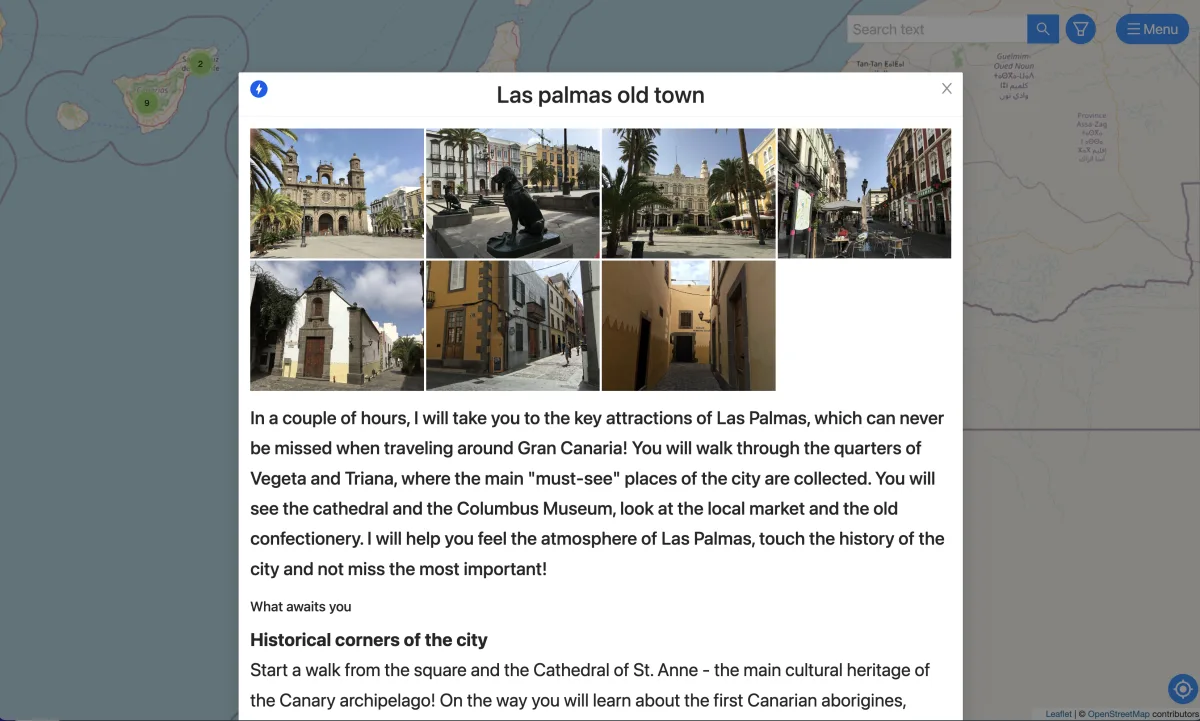The image size is (1200, 721).
Task: Open the palm tree palace photo
Action: coord(688,193)
